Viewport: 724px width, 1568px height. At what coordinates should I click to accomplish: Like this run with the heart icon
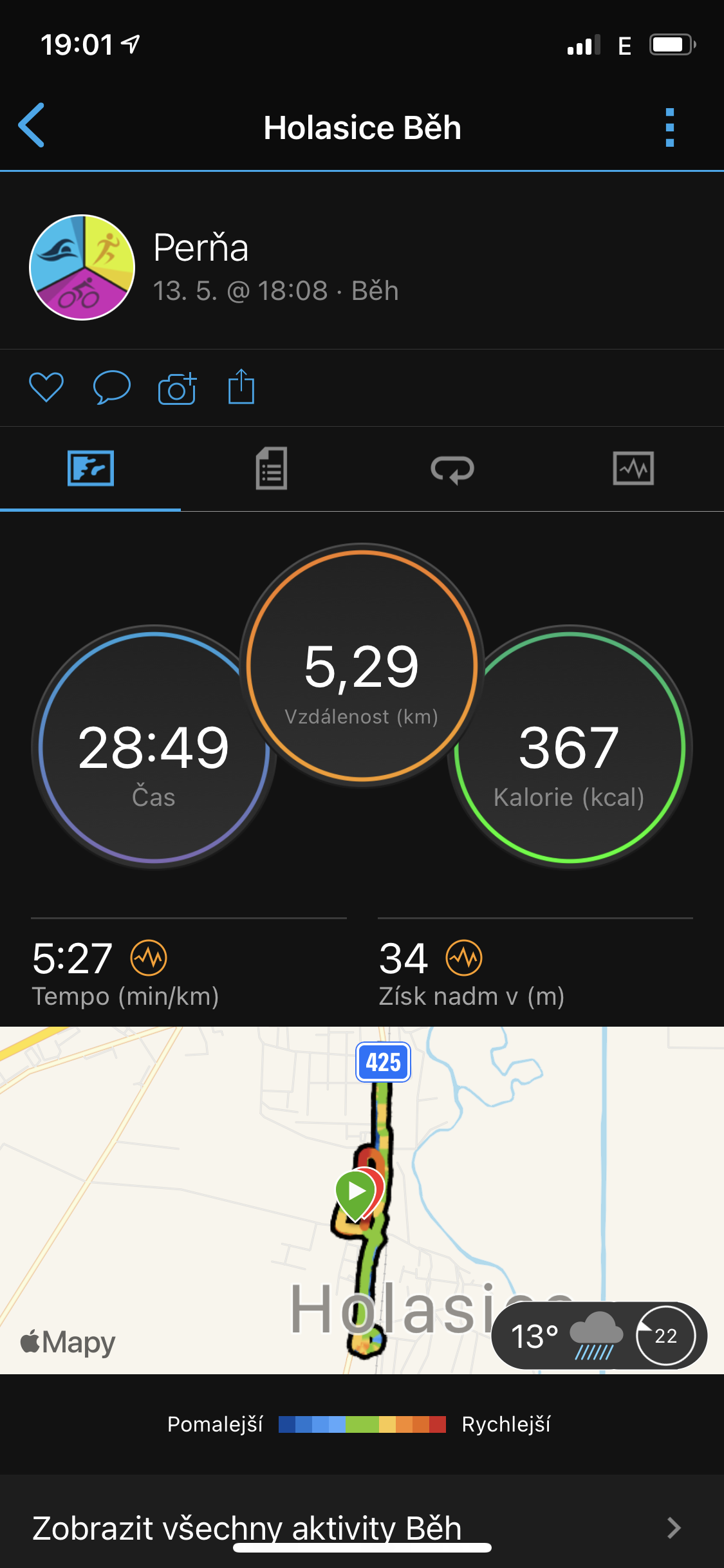(46, 387)
